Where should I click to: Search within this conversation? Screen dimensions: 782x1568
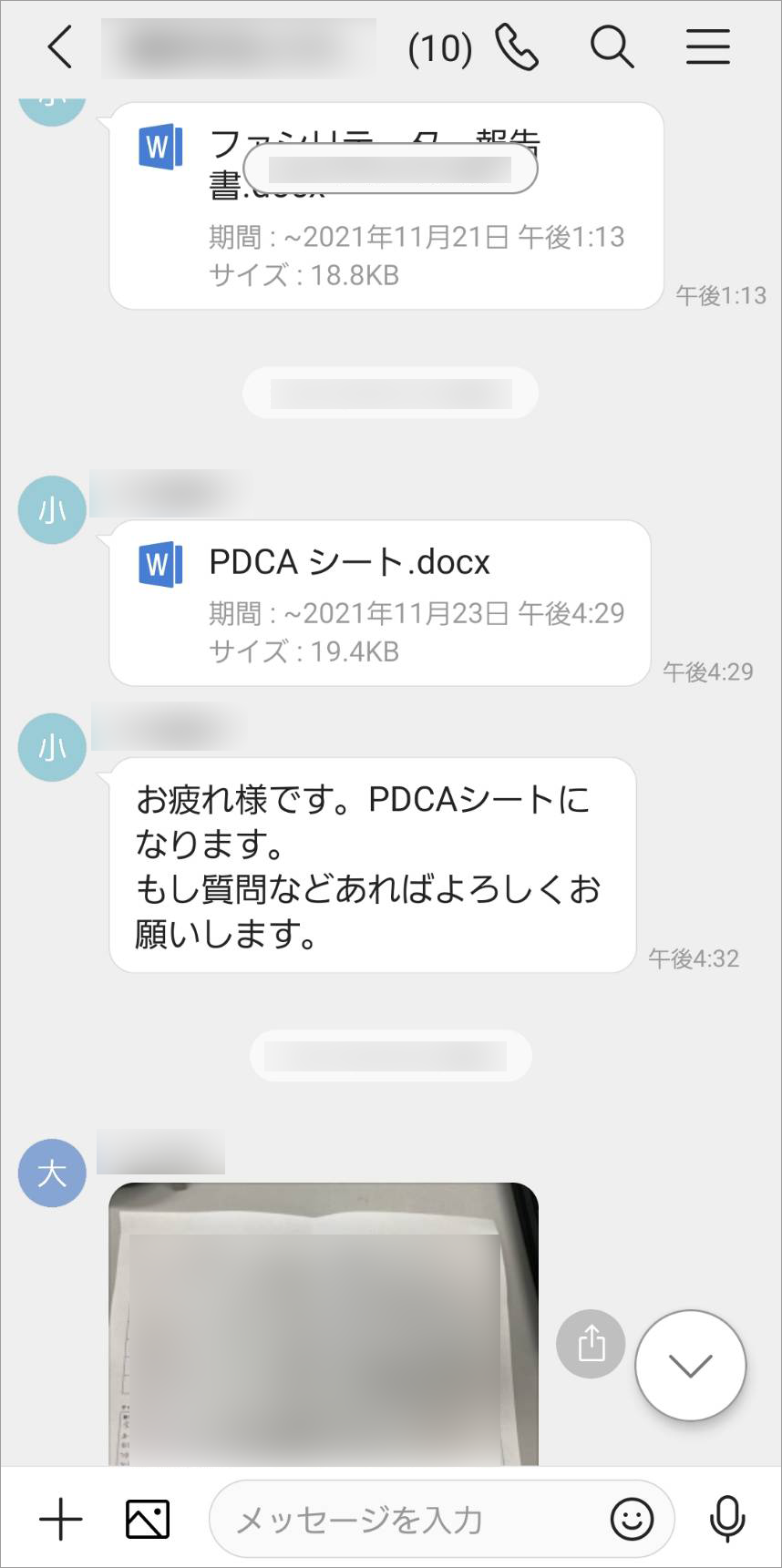612,47
